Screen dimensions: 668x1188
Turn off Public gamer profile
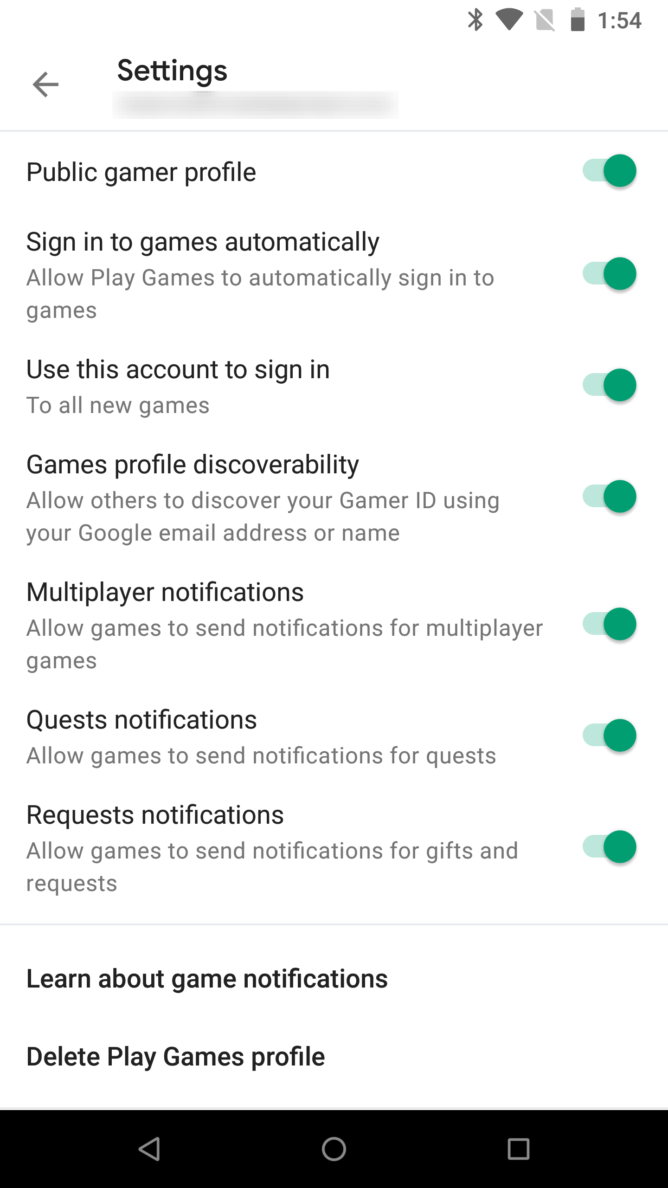tap(609, 170)
